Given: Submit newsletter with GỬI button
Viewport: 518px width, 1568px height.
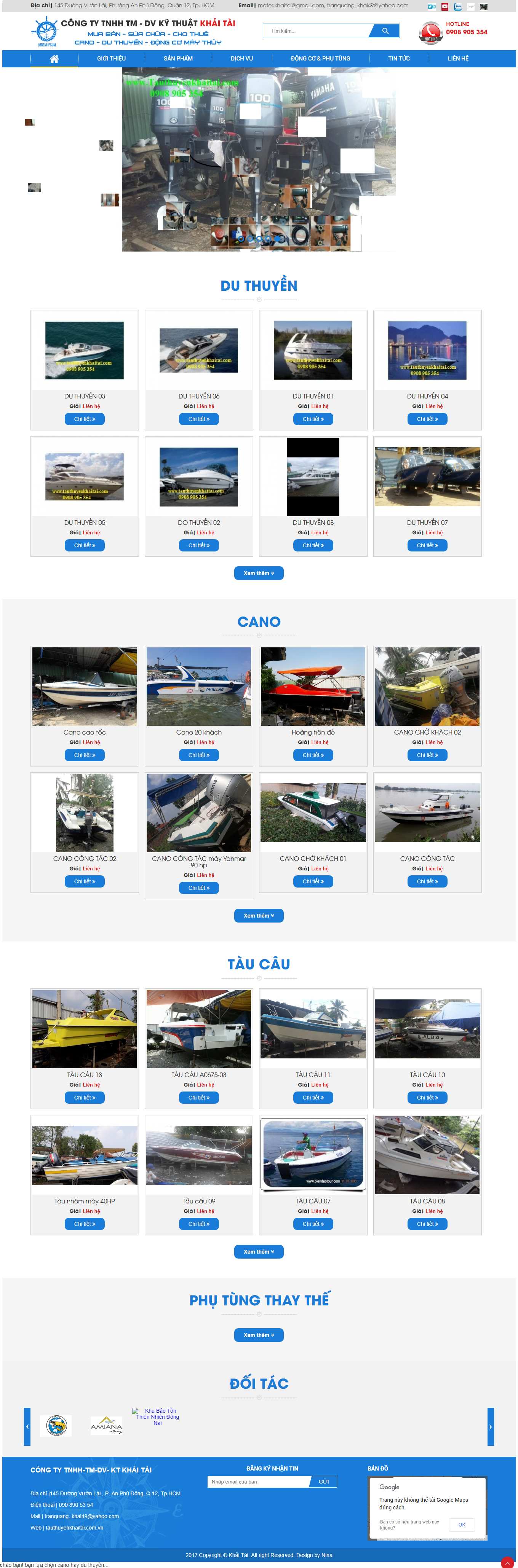Looking at the screenshot, I should coord(323,1482).
